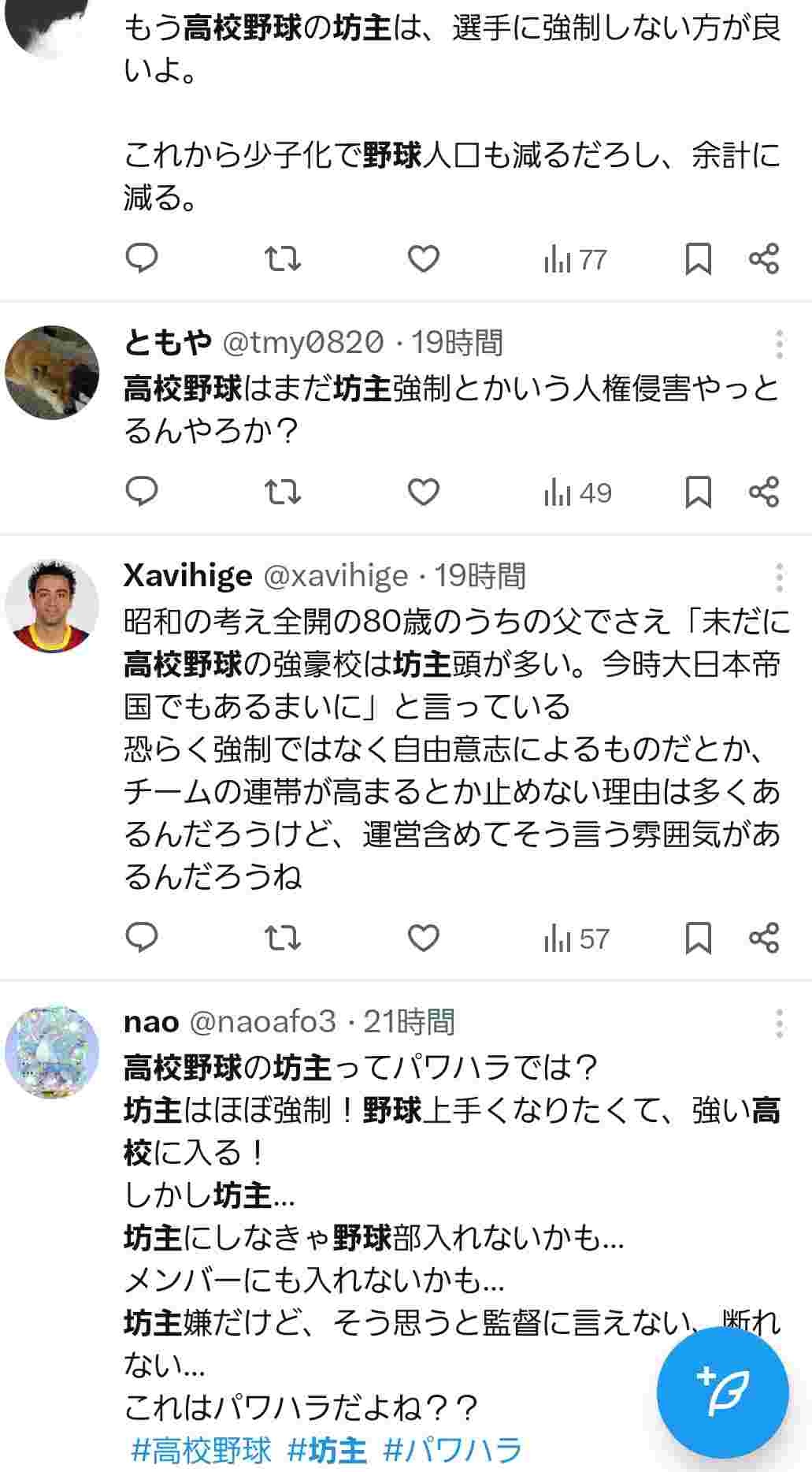Like the tweet with 77 views
This screenshot has width=812, height=1472.
(423, 258)
